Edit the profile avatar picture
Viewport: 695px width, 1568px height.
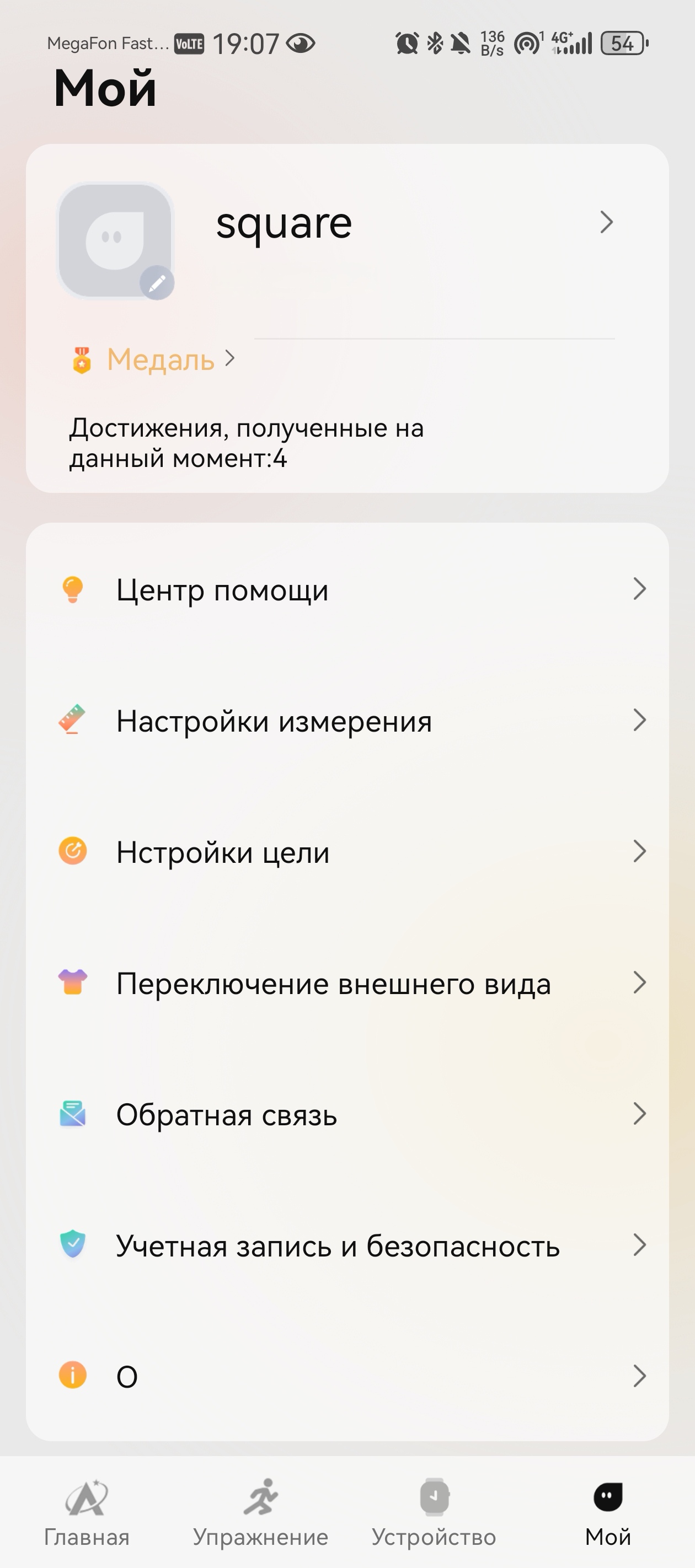click(157, 283)
